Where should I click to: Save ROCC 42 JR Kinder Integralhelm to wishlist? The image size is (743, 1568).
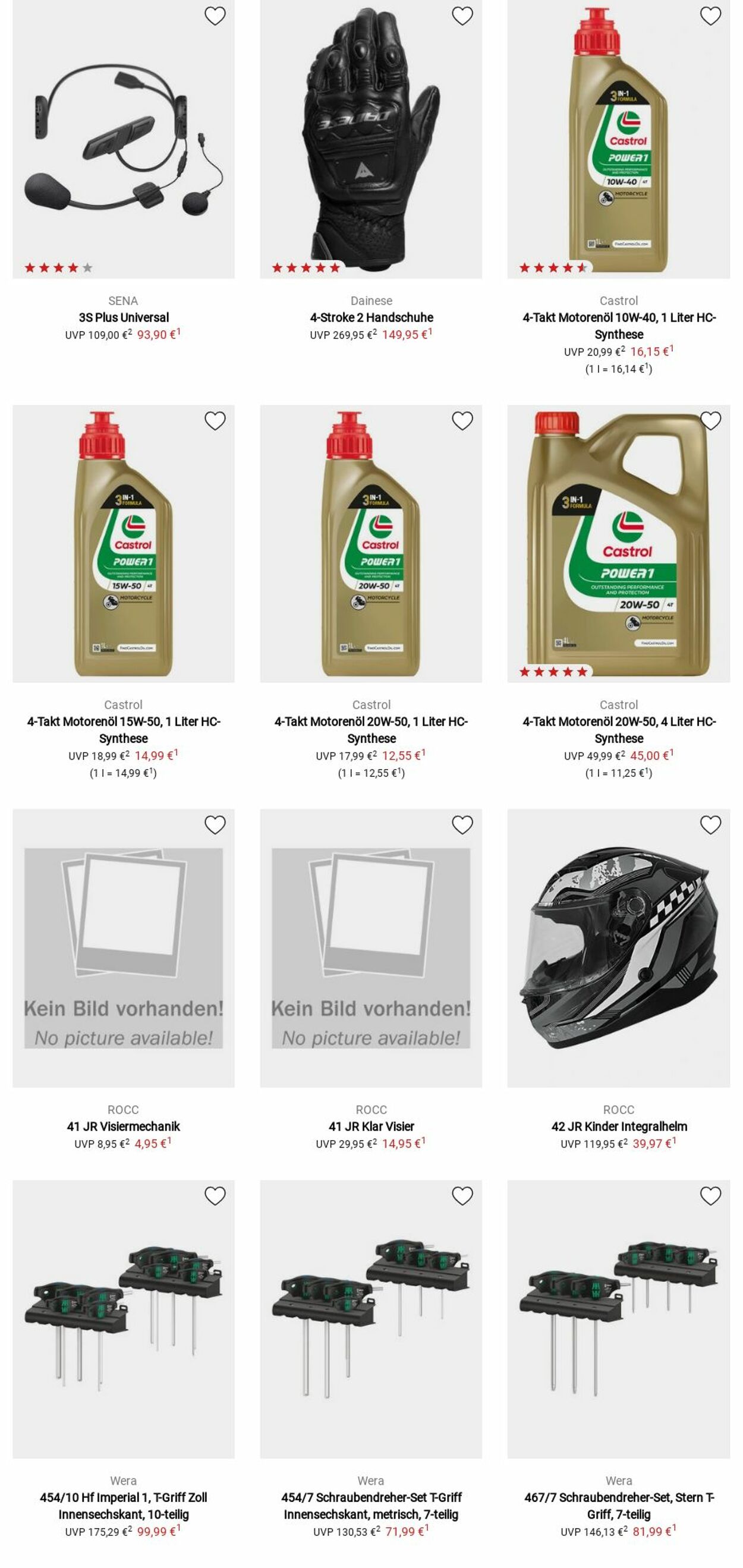coord(710,825)
